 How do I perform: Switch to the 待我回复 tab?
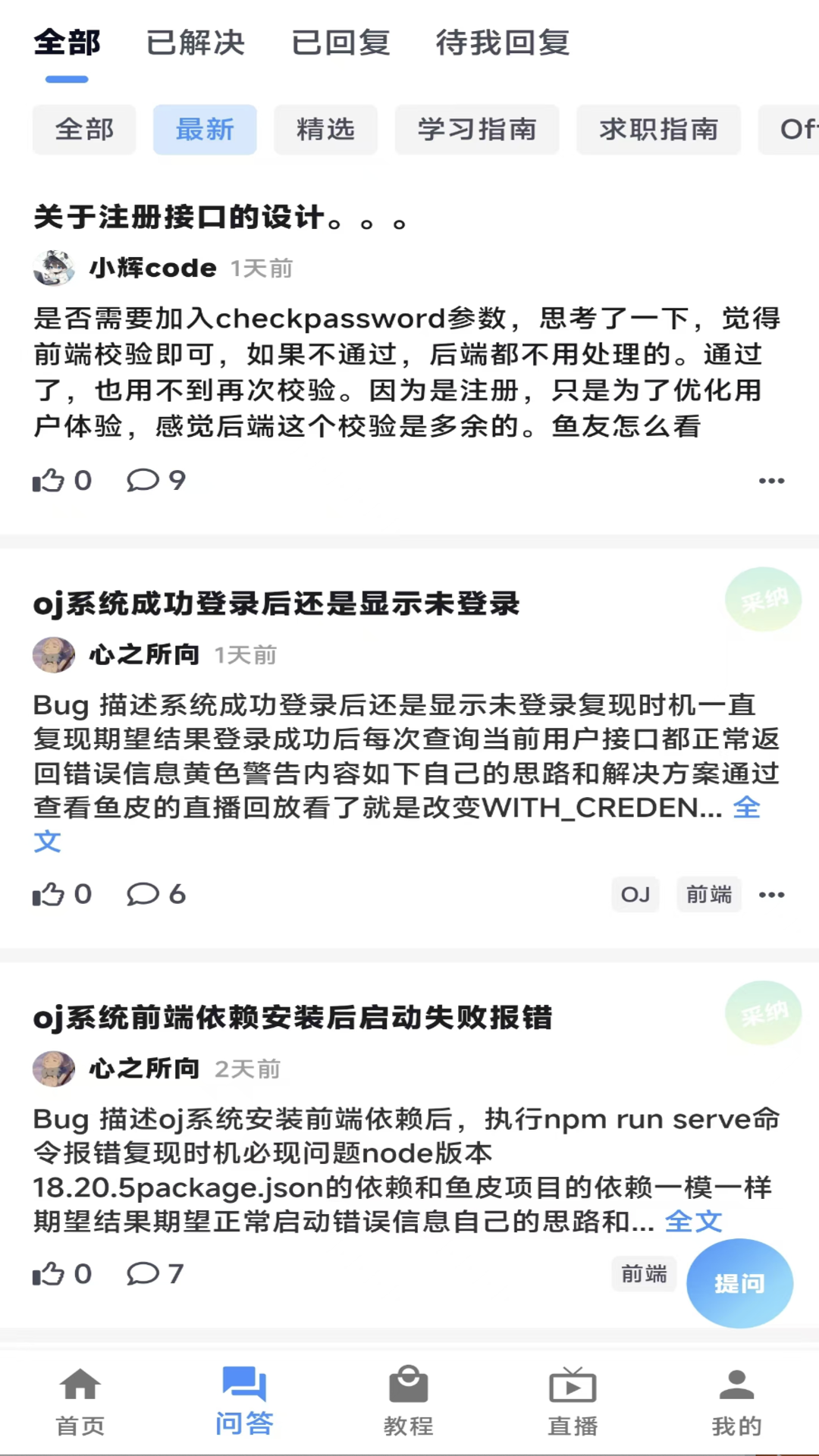(502, 43)
